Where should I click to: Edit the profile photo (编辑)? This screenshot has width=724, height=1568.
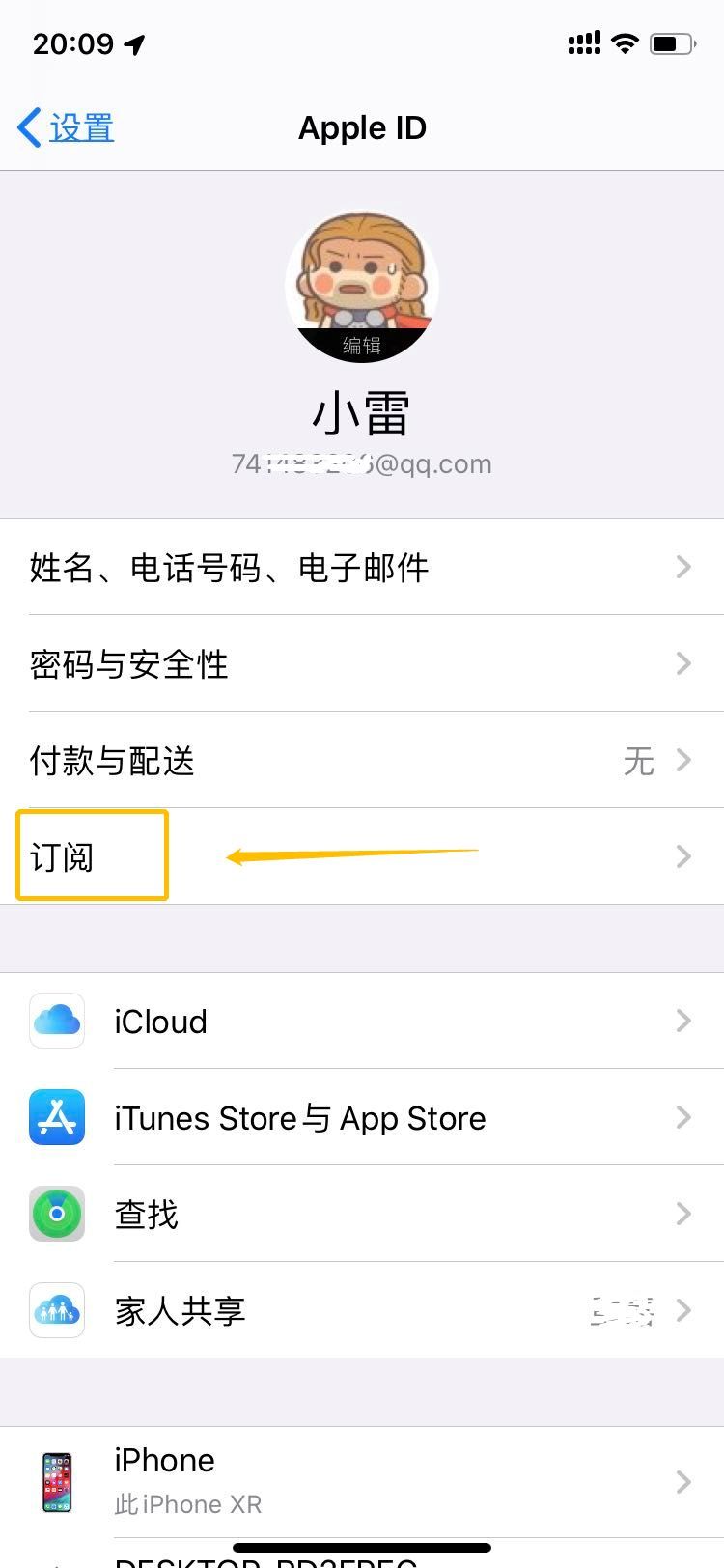pos(362,343)
